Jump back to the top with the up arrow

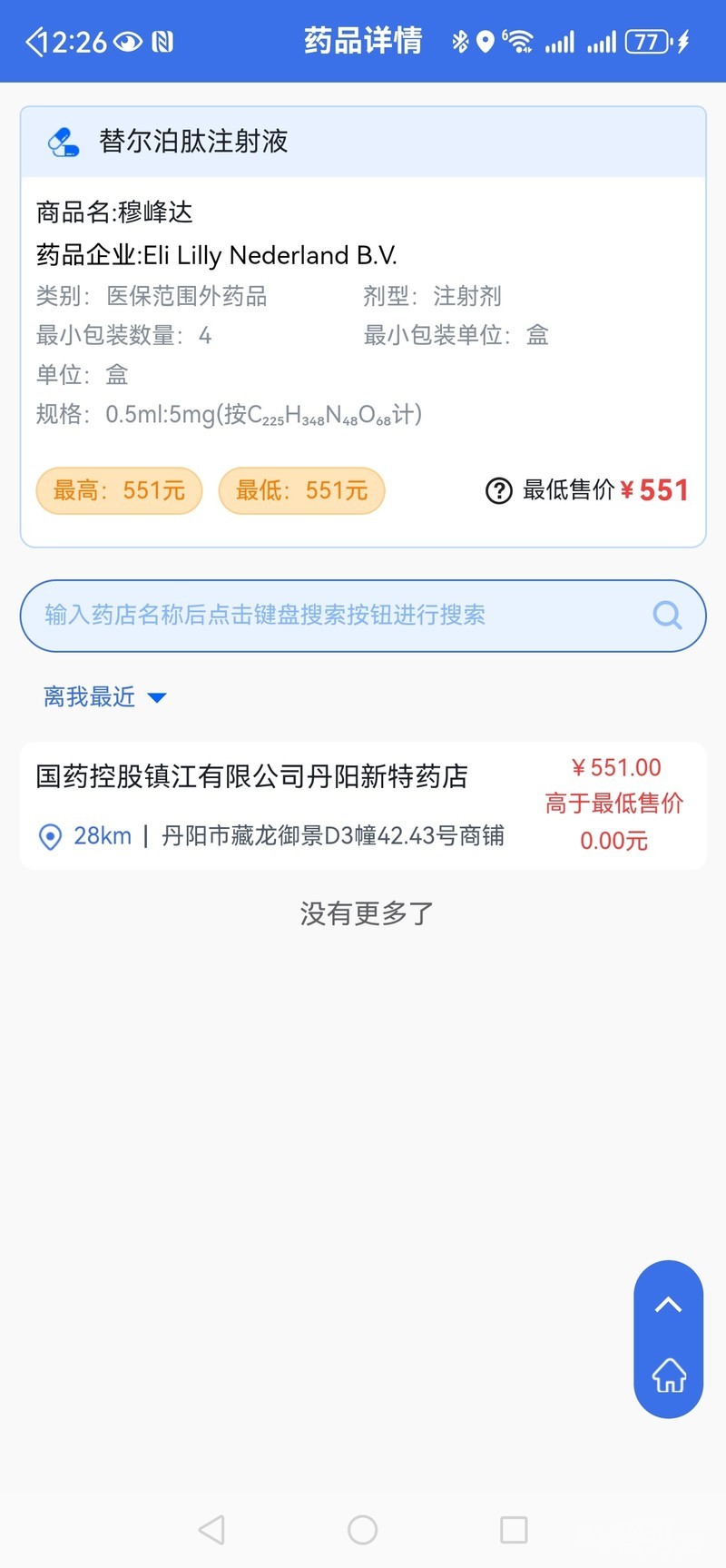(668, 1306)
